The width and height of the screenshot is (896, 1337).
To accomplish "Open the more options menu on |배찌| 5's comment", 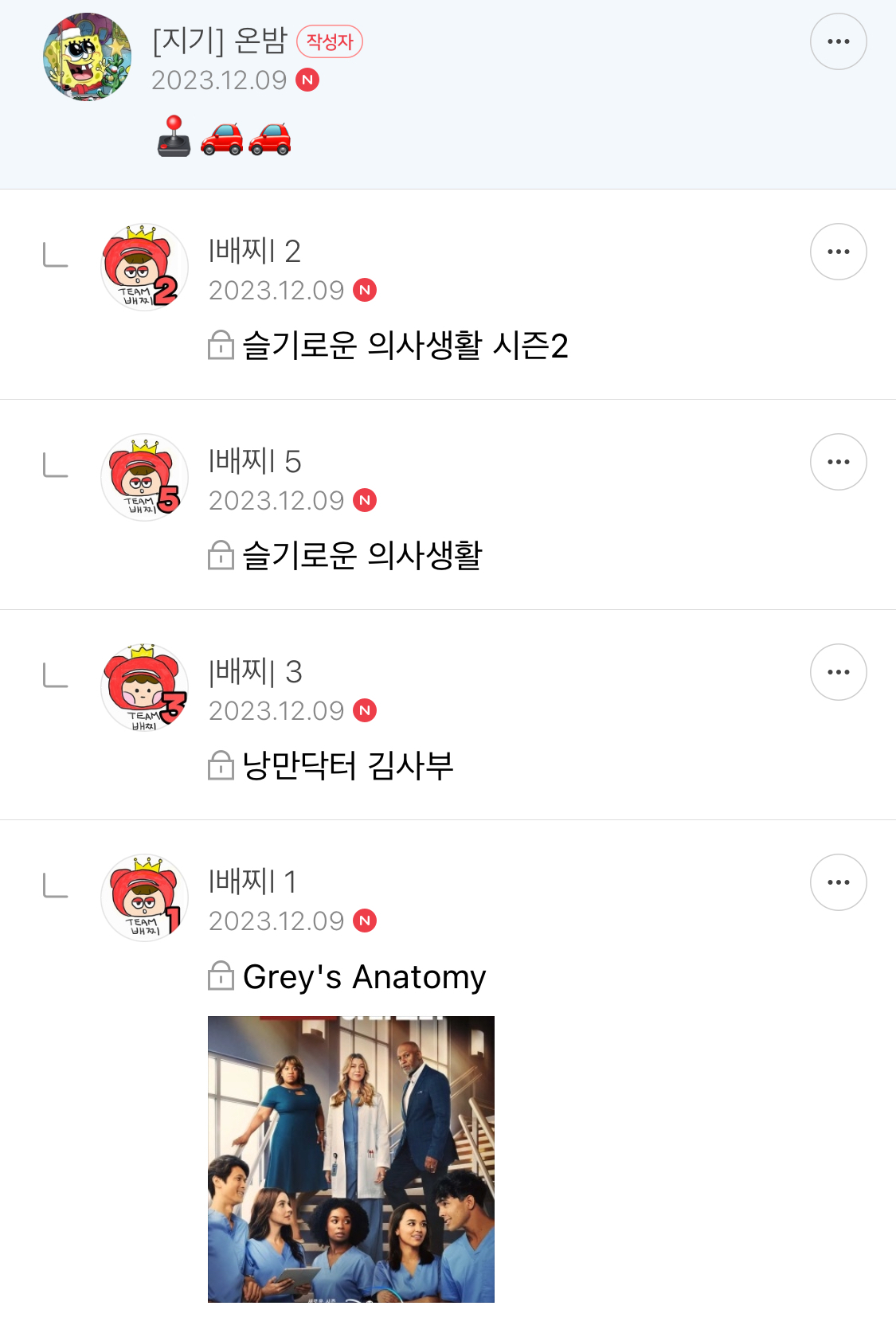I will click(838, 461).
